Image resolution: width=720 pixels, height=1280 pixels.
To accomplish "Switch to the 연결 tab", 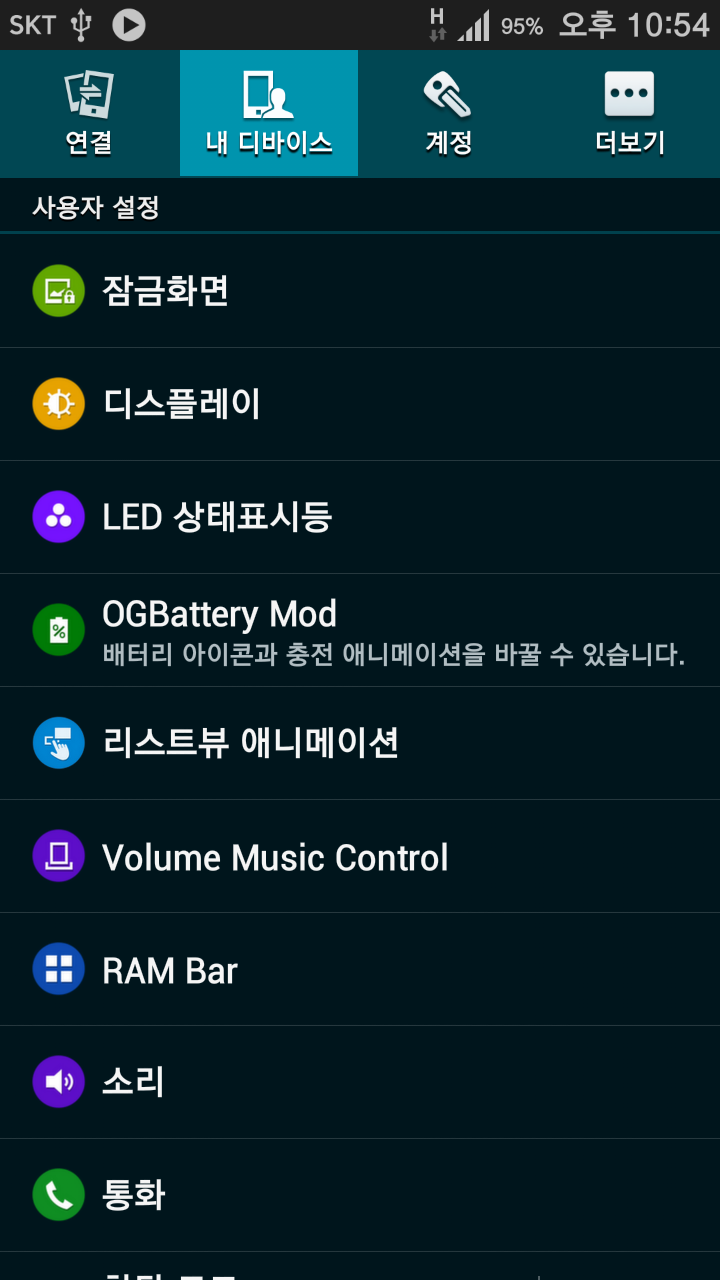I will (89, 113).
